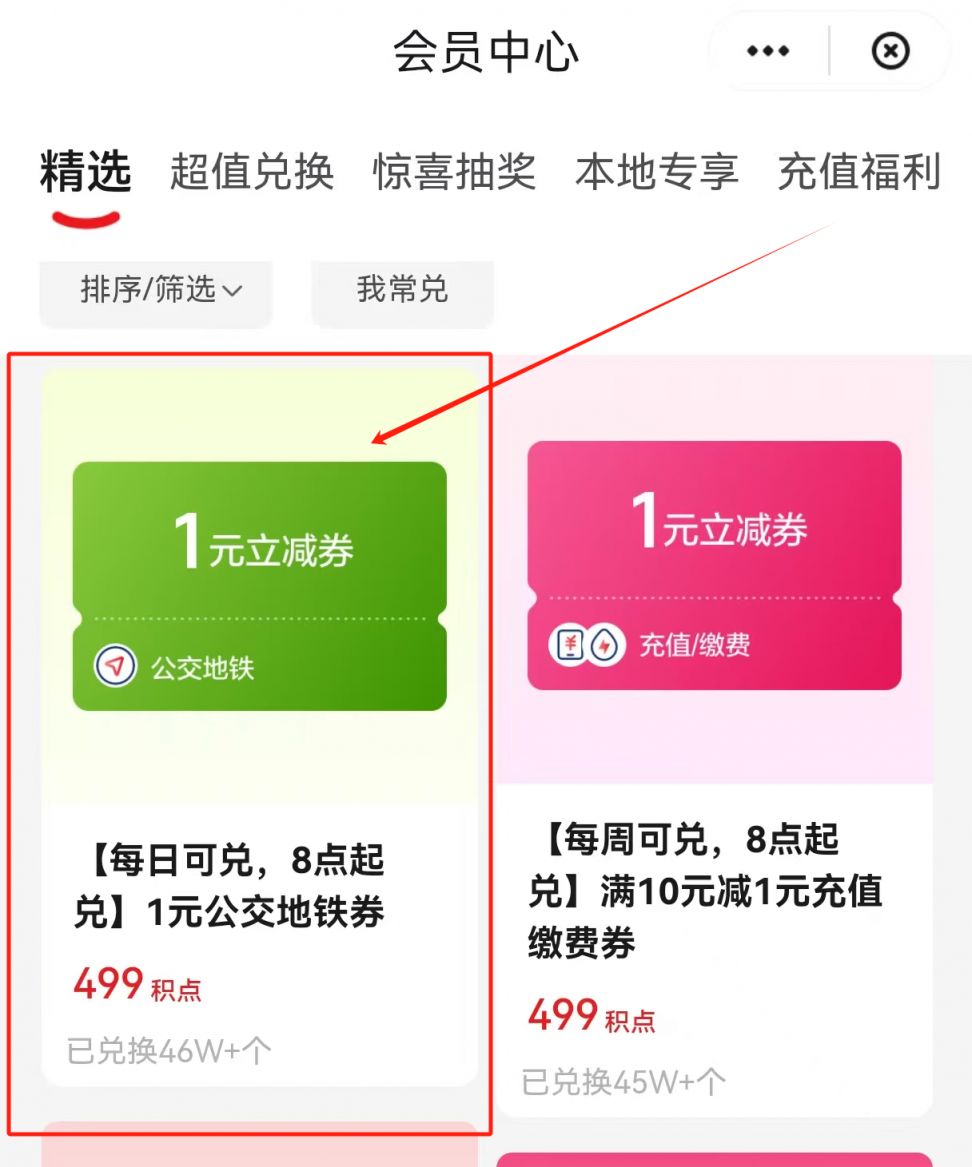Viewport: 972px width, 1167px height.
Task: Expand the 排序/筛选 dropdown
Action: point(160,291)
